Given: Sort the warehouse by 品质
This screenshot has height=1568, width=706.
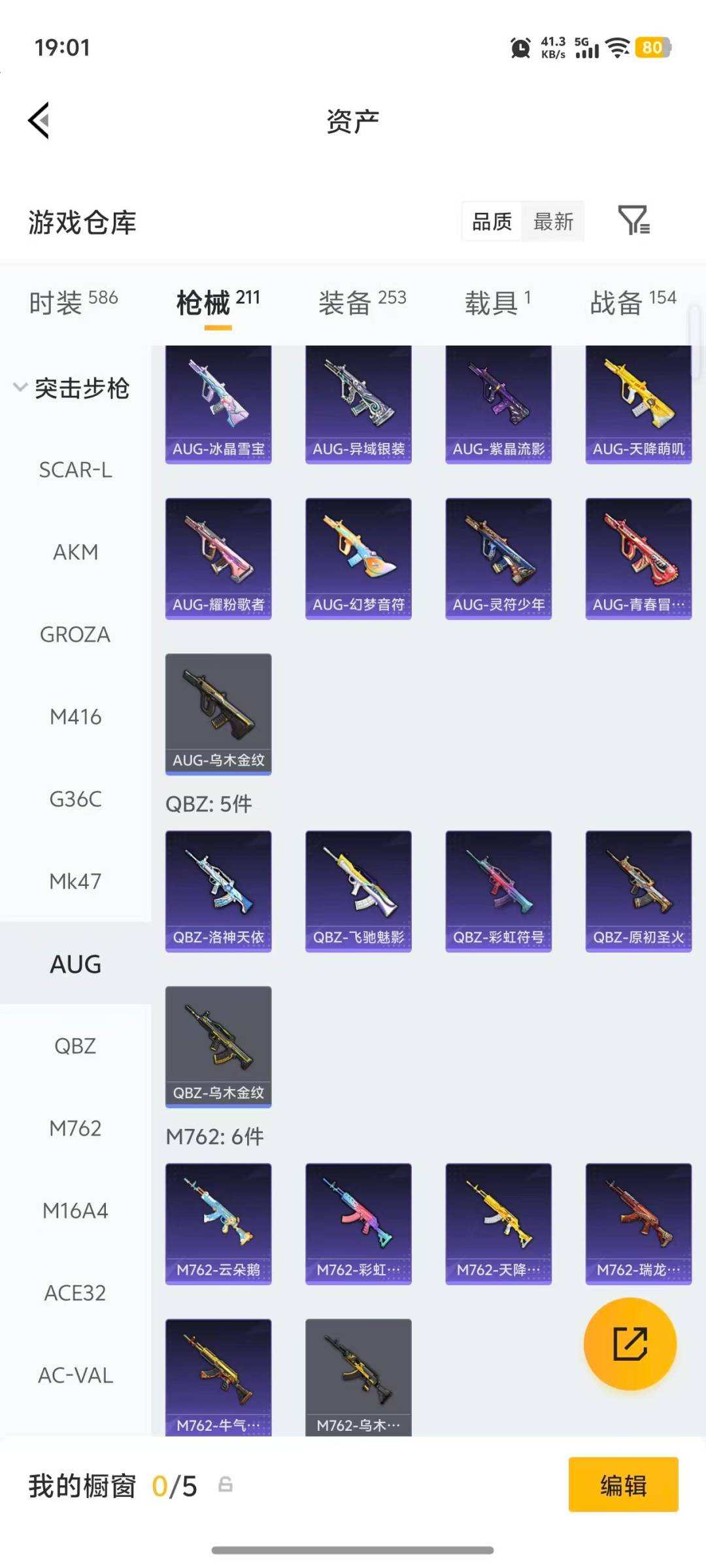Looking at the screenshot, I should [x=492, y=221].
